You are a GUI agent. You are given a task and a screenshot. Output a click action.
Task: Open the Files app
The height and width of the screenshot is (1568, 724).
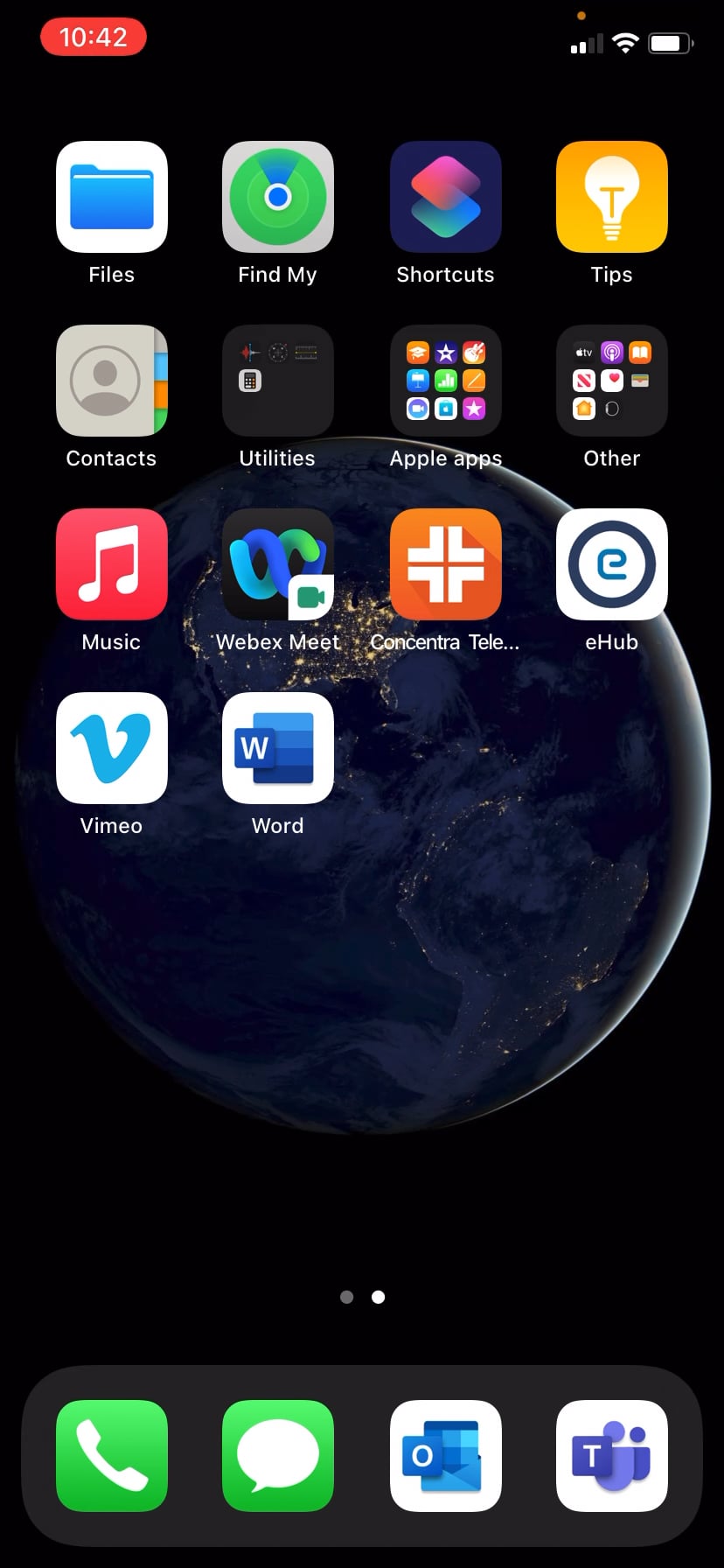click(x=111, y=197)
